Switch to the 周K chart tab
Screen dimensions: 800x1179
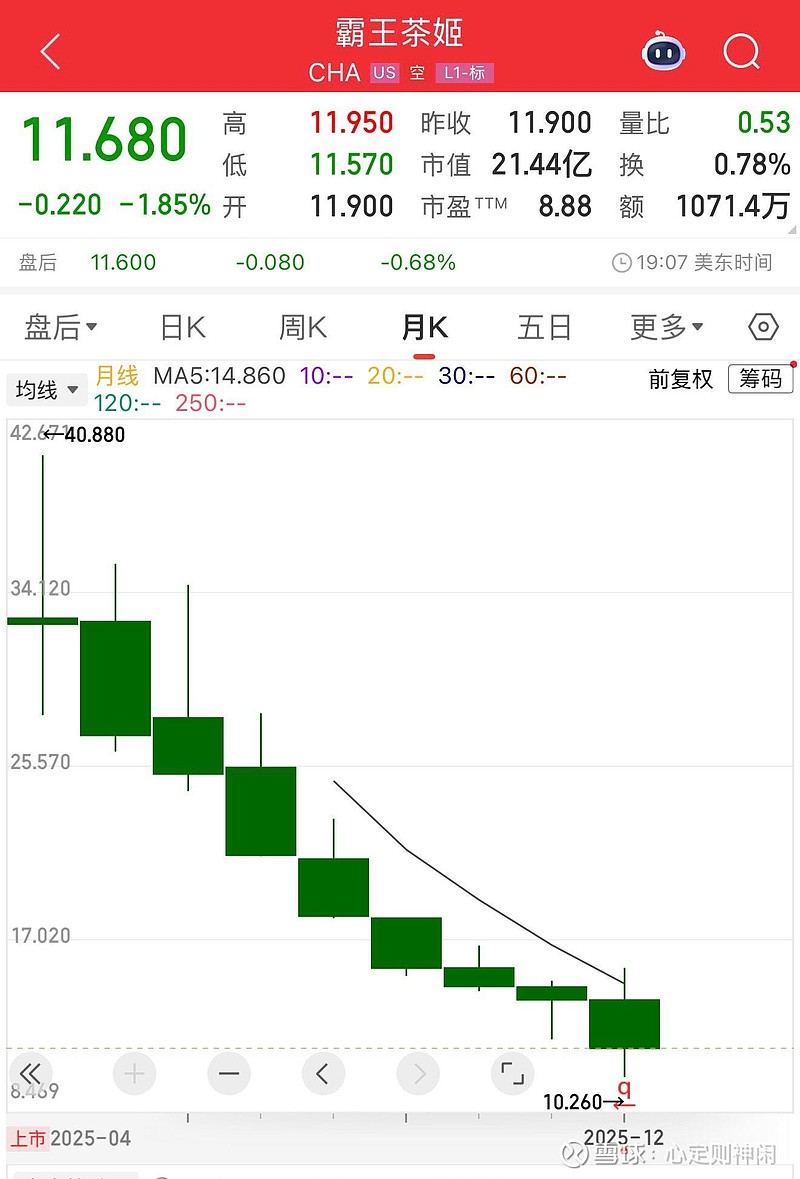point(303,327)
